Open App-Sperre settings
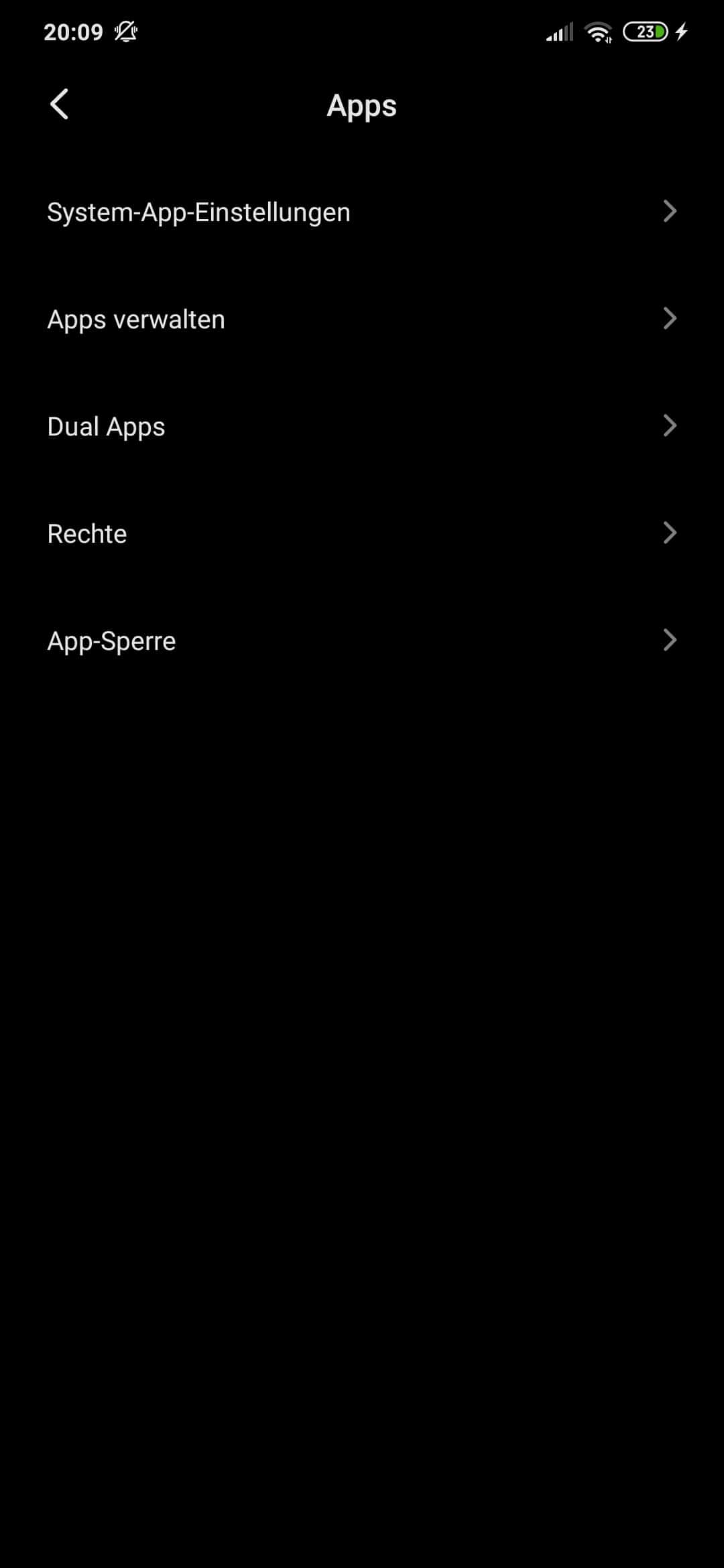The height and width of the screenshot is (1568, 724). [362, 641]
